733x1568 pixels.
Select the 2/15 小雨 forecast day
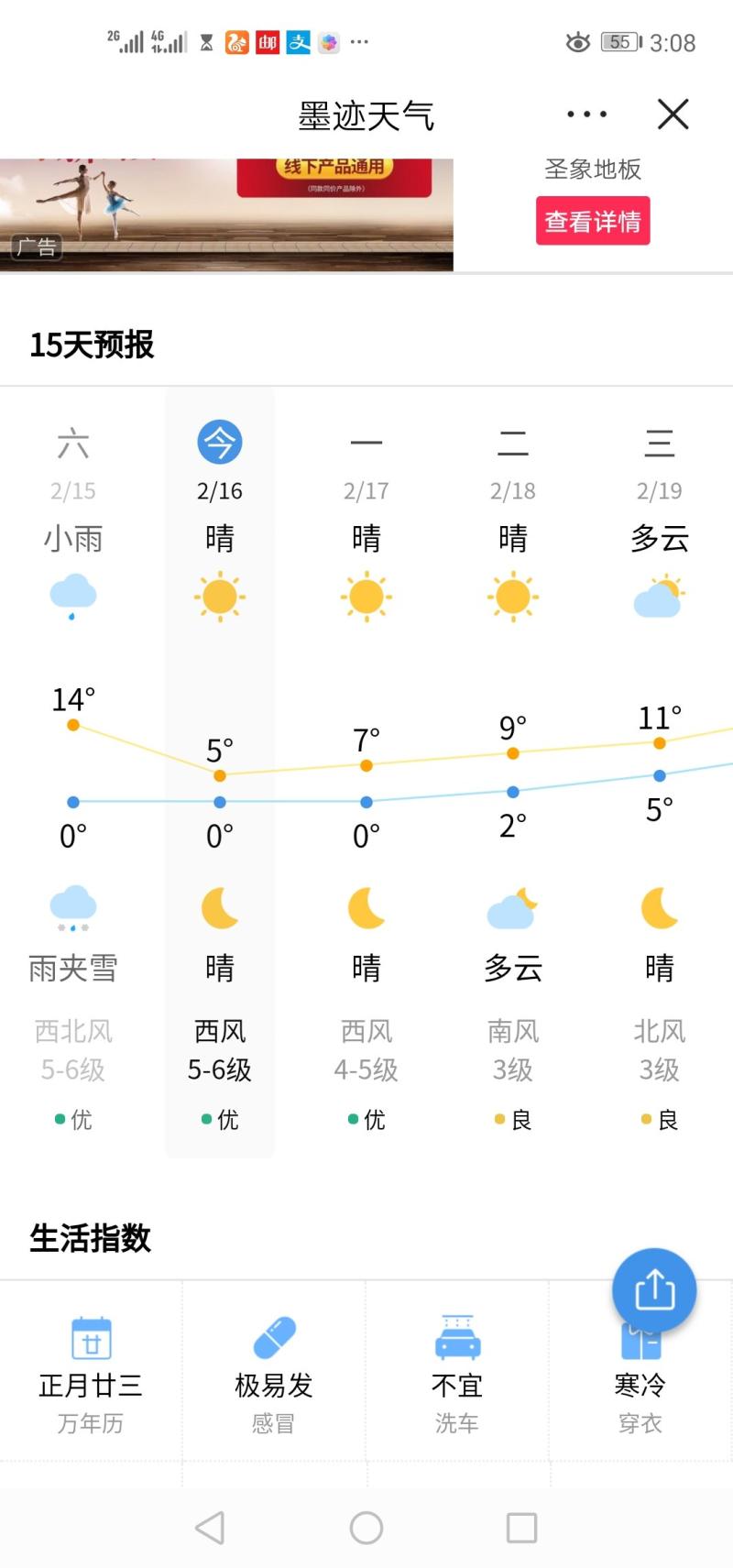[73, 772]
